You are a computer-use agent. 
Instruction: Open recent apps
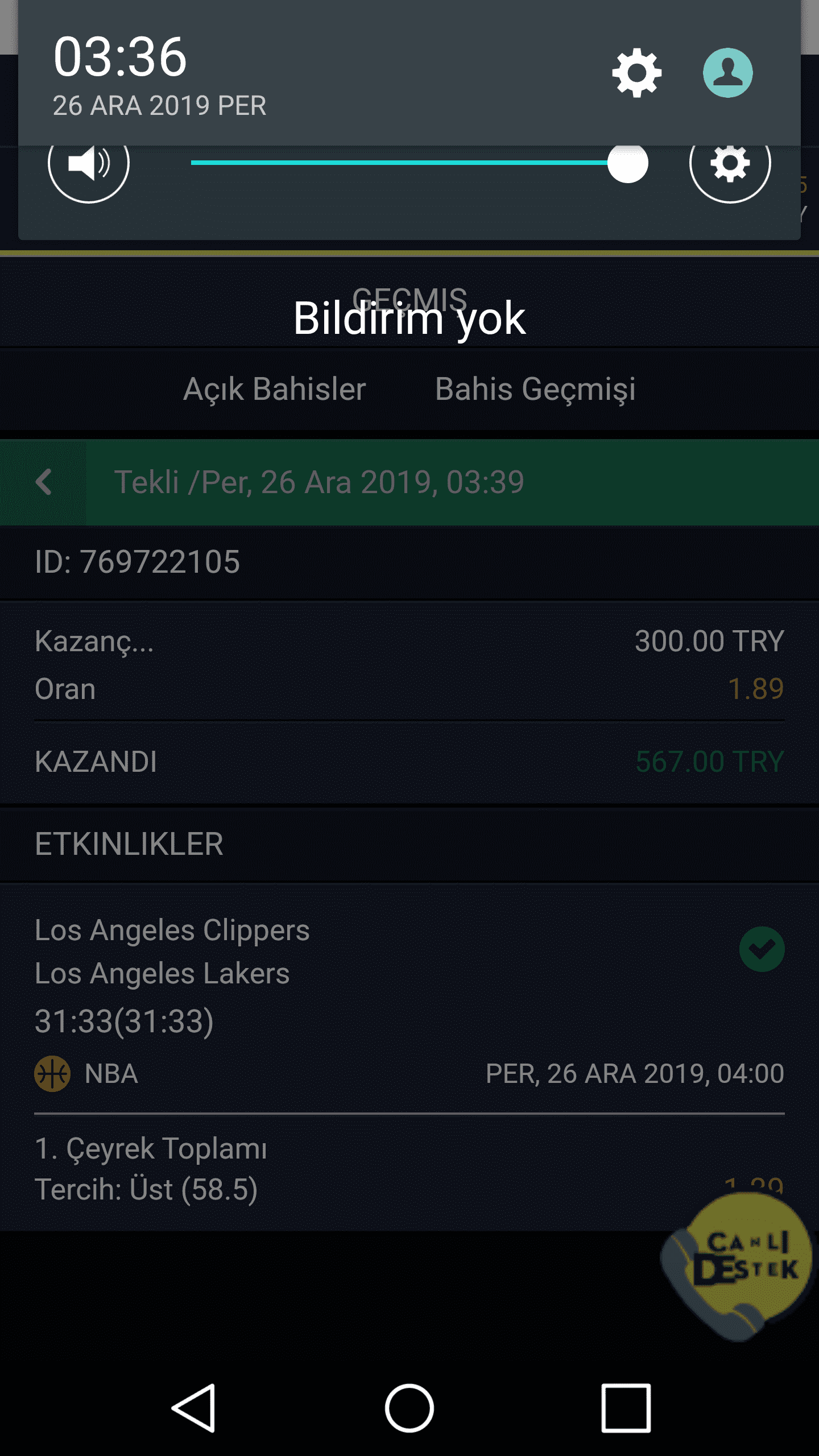(626, 1408)
